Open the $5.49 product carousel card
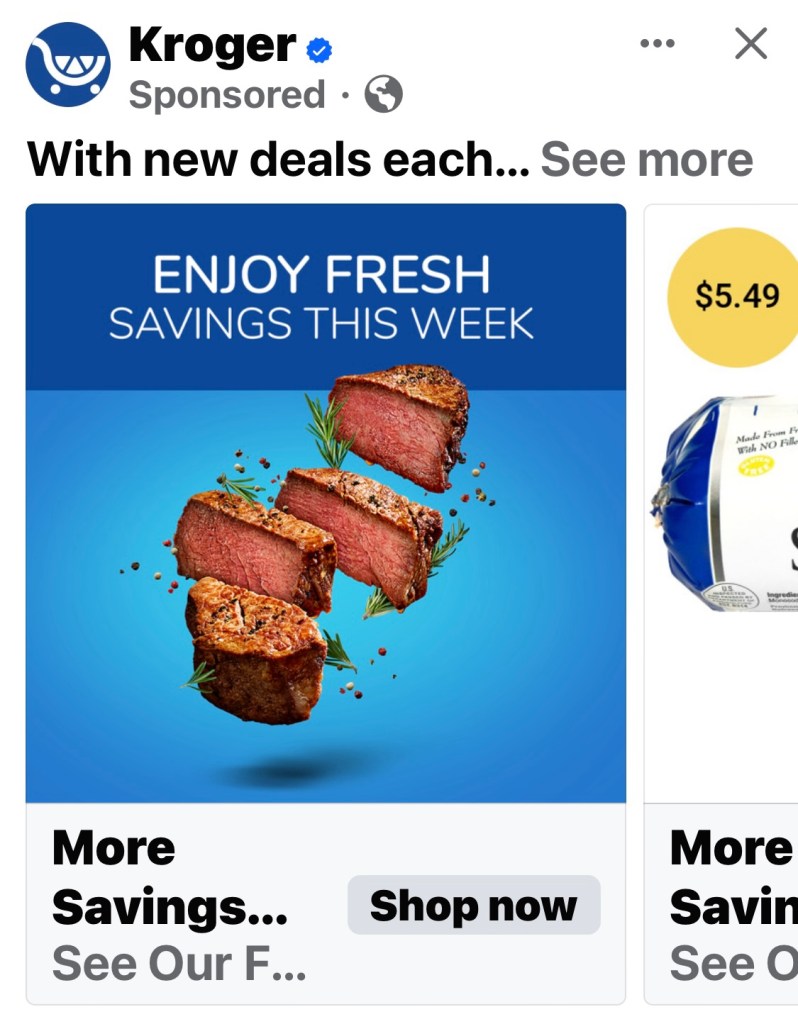798x1024 pixels. click(x=730, y=500)
